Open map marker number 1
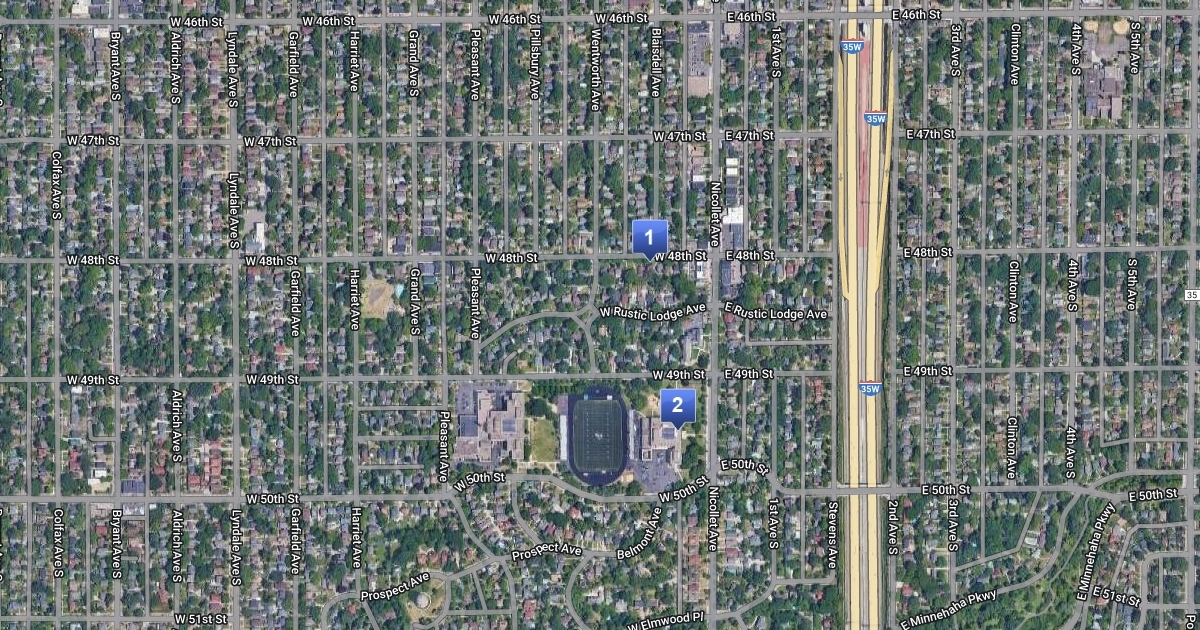This screenshot has width=1200, height=630. [x=649, y=238]
